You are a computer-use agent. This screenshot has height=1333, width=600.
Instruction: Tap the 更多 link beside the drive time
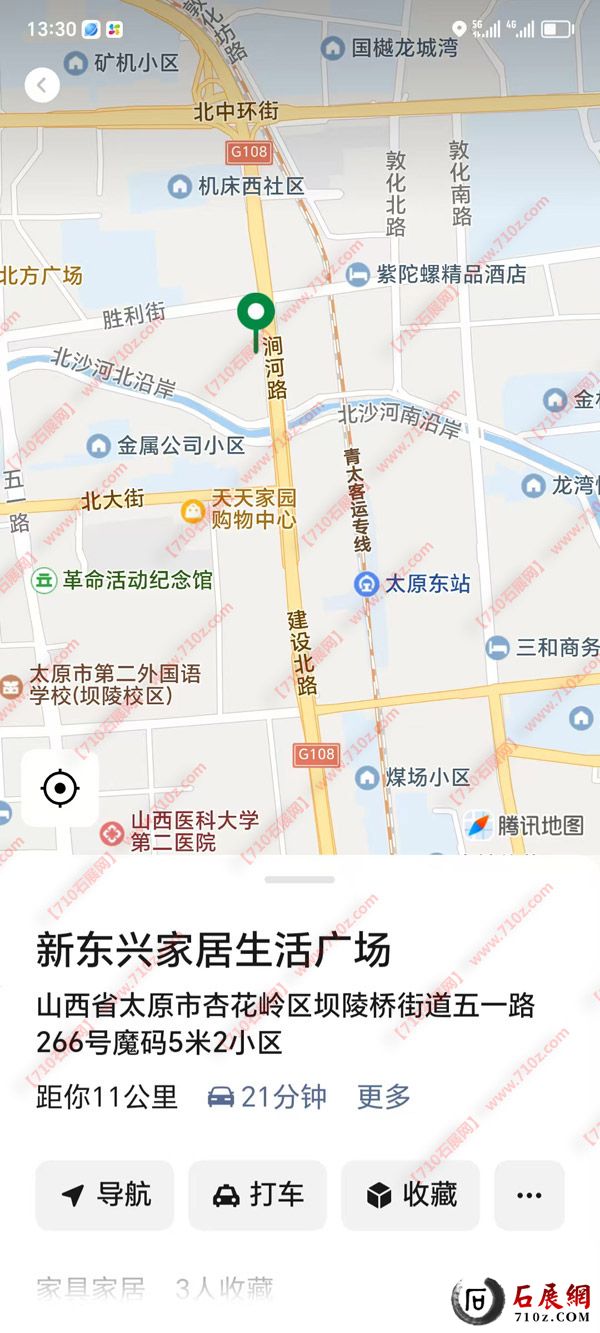coord(384,1096)
